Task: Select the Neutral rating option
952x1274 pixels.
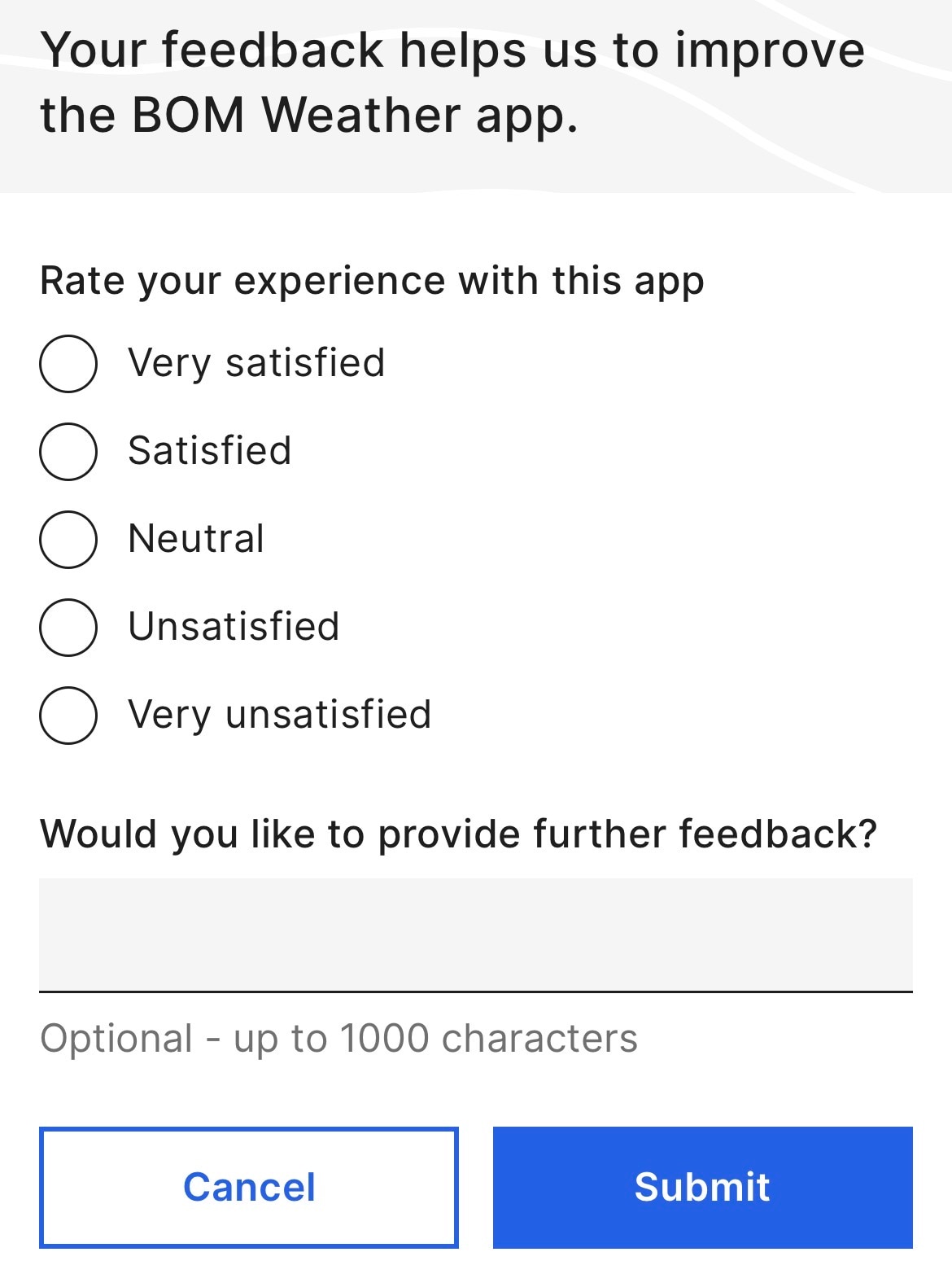Action: pyautogui.click(x=69, y=540)
